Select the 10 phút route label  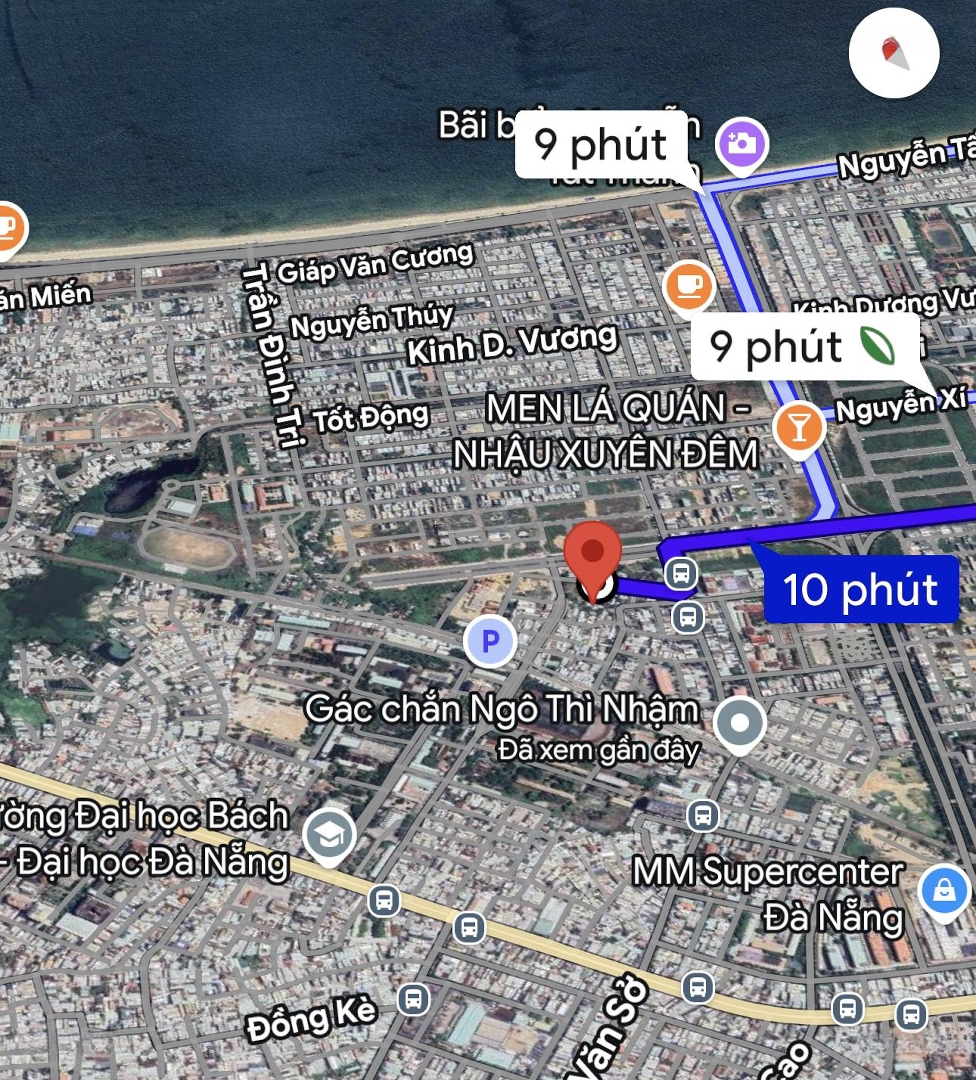point(860,589)
